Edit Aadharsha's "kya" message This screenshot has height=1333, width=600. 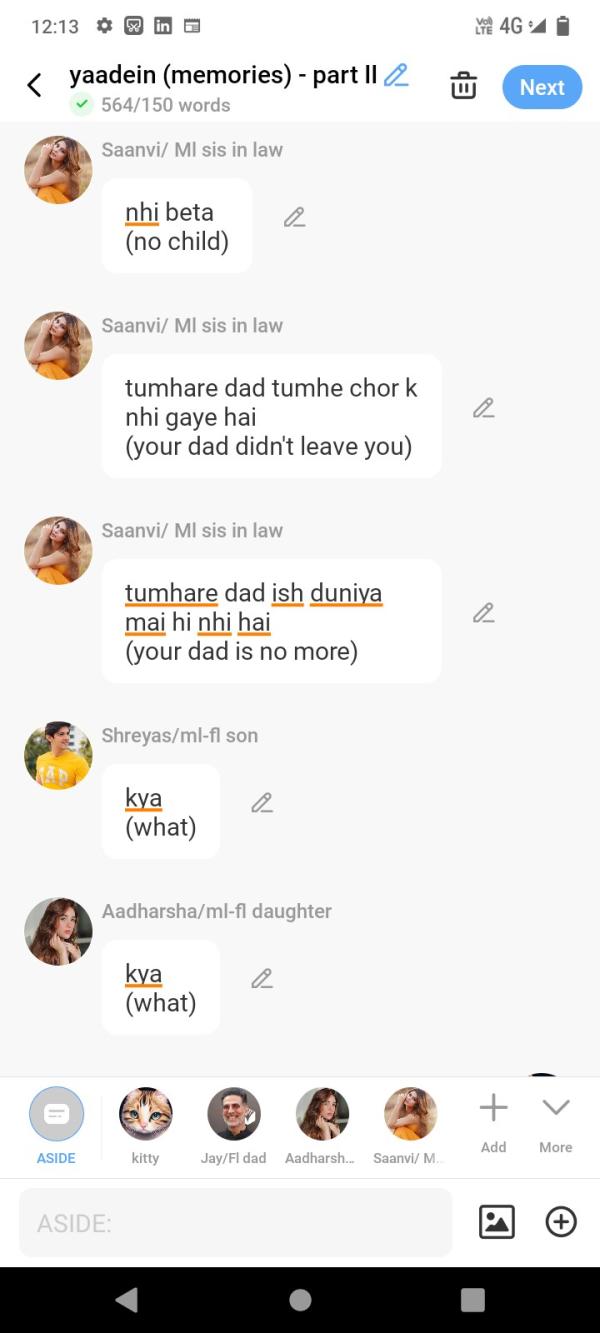coord(262,979)
